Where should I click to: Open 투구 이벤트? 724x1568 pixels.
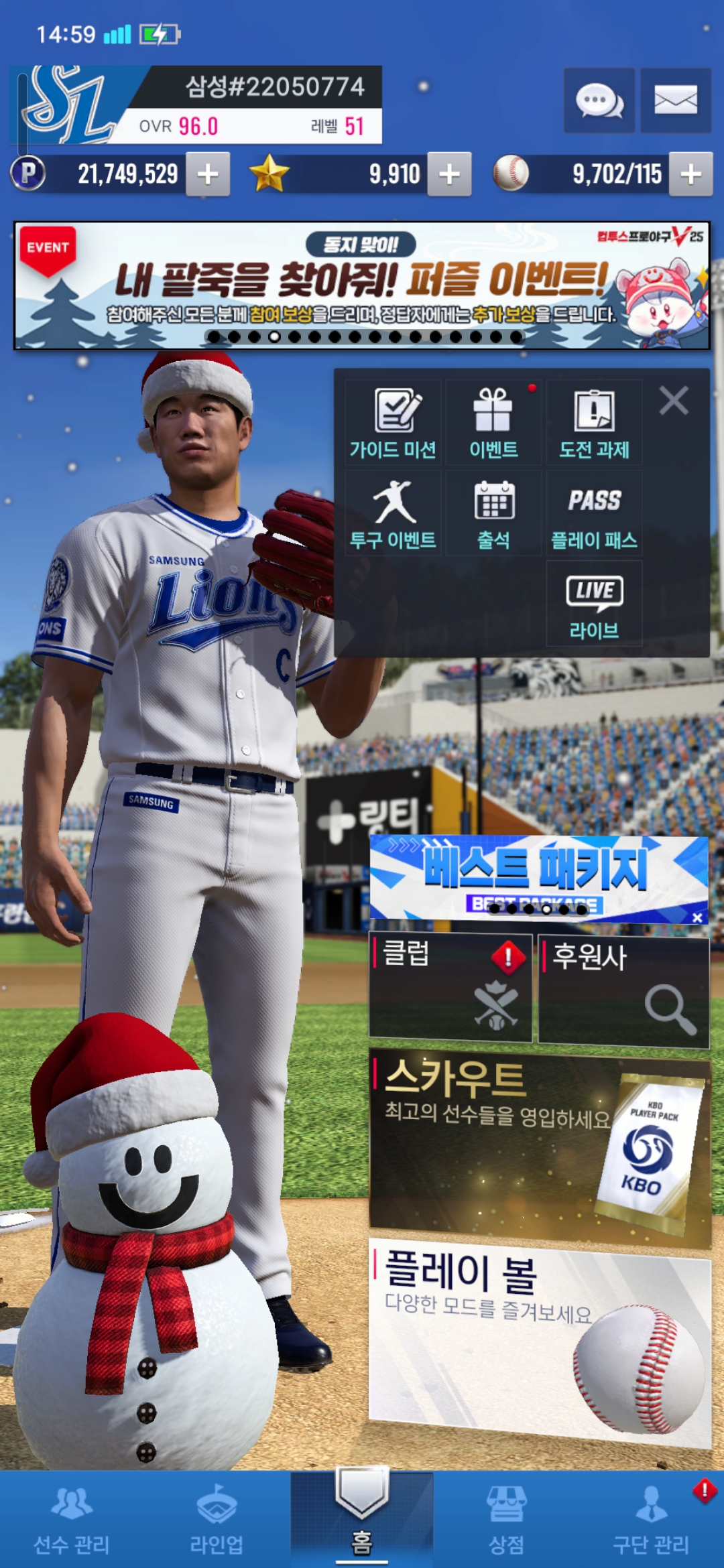pos(393,513)
